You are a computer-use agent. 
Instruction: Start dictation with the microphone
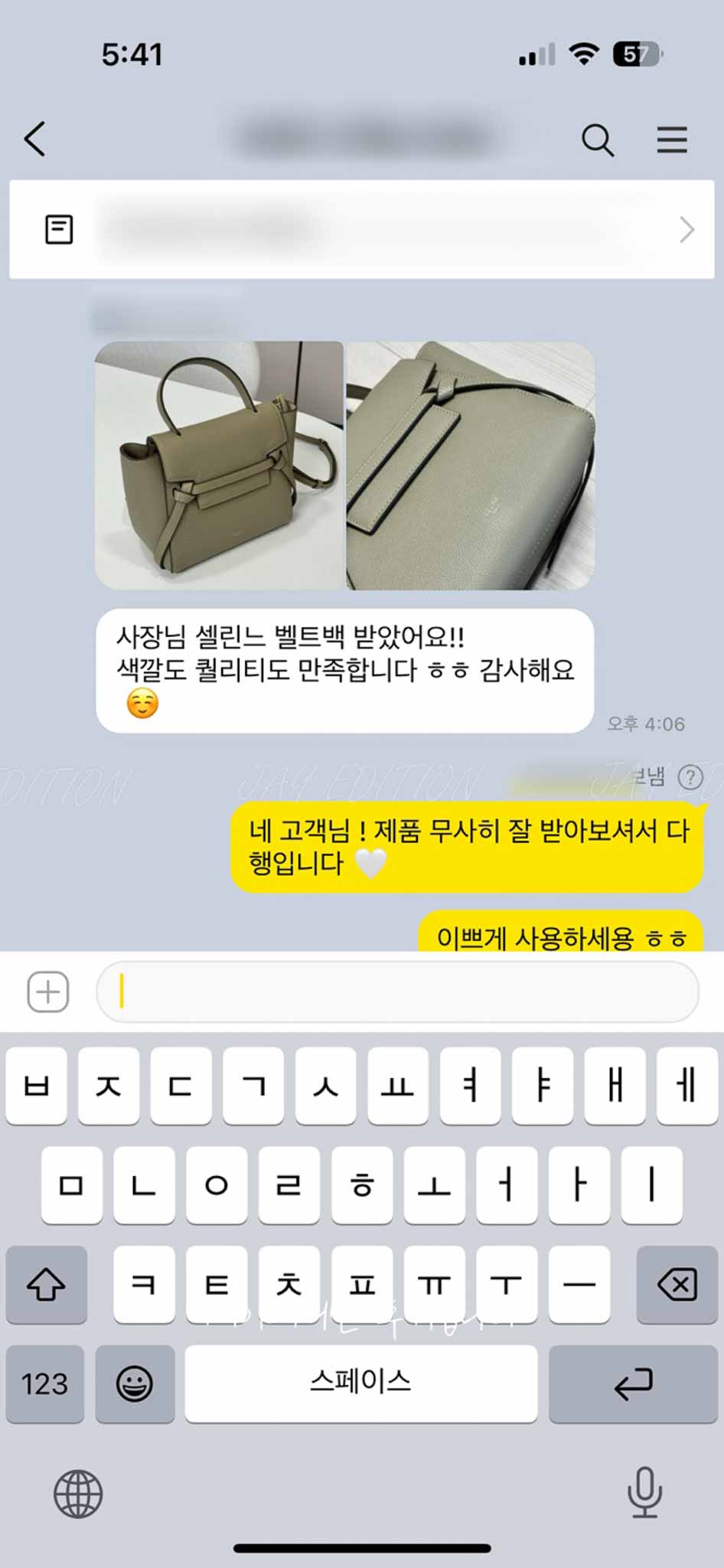(644, 1491)
